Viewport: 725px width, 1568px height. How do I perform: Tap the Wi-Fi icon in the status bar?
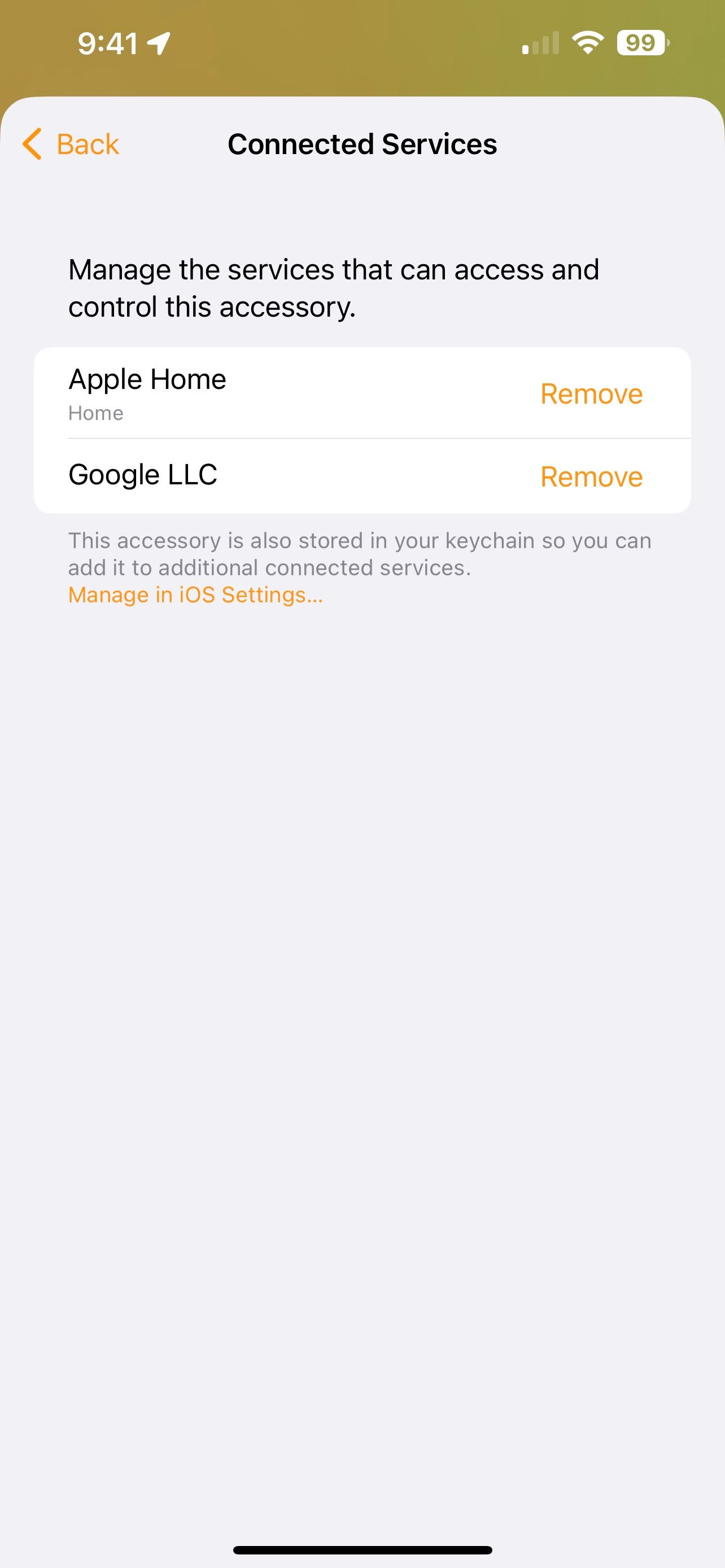point(586,41)
